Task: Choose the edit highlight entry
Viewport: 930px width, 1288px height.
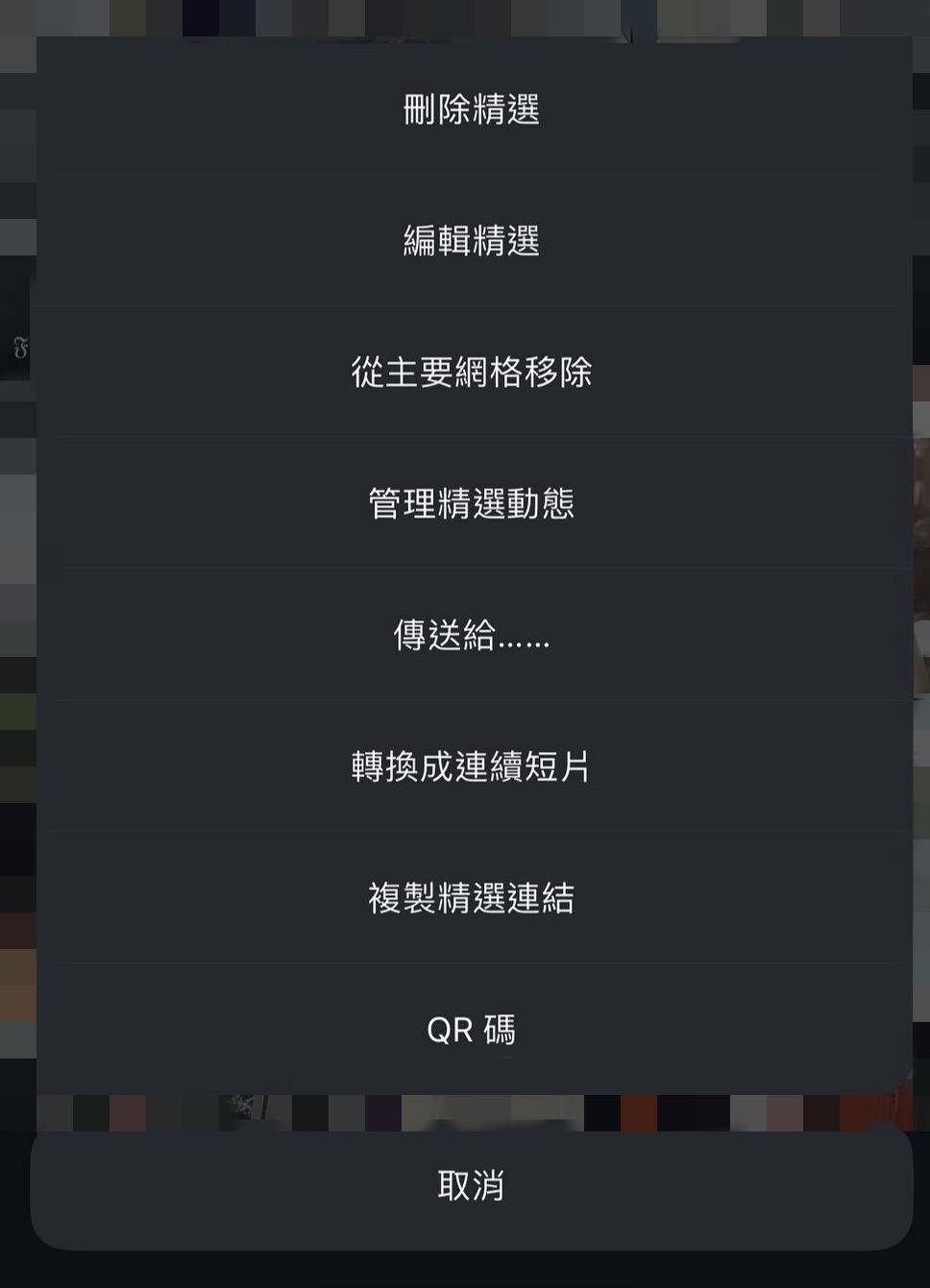Action: tap(470, 240)
